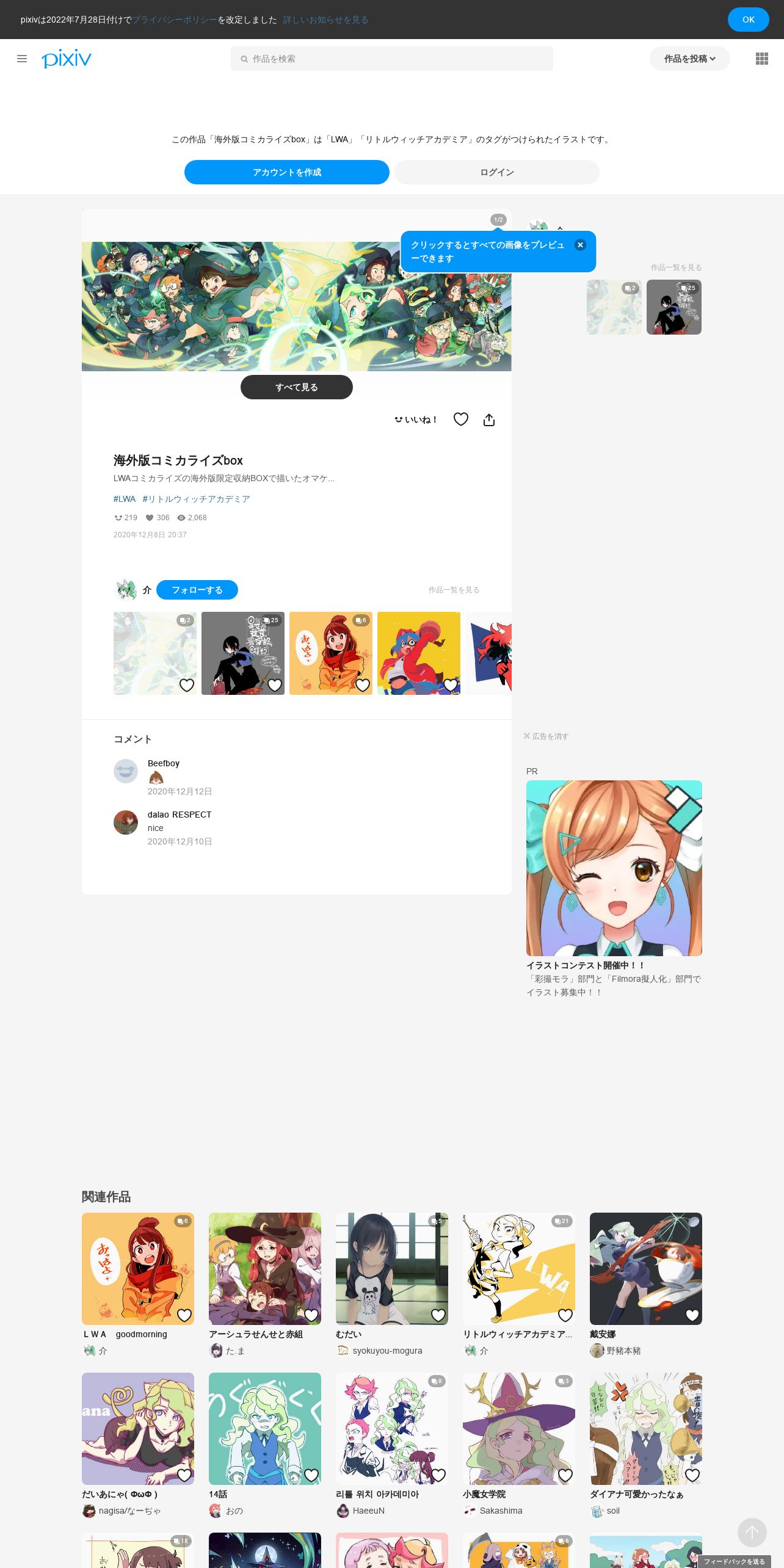784x1568 pixels.
Task: Share this artwork
Action: click(489, 419)
